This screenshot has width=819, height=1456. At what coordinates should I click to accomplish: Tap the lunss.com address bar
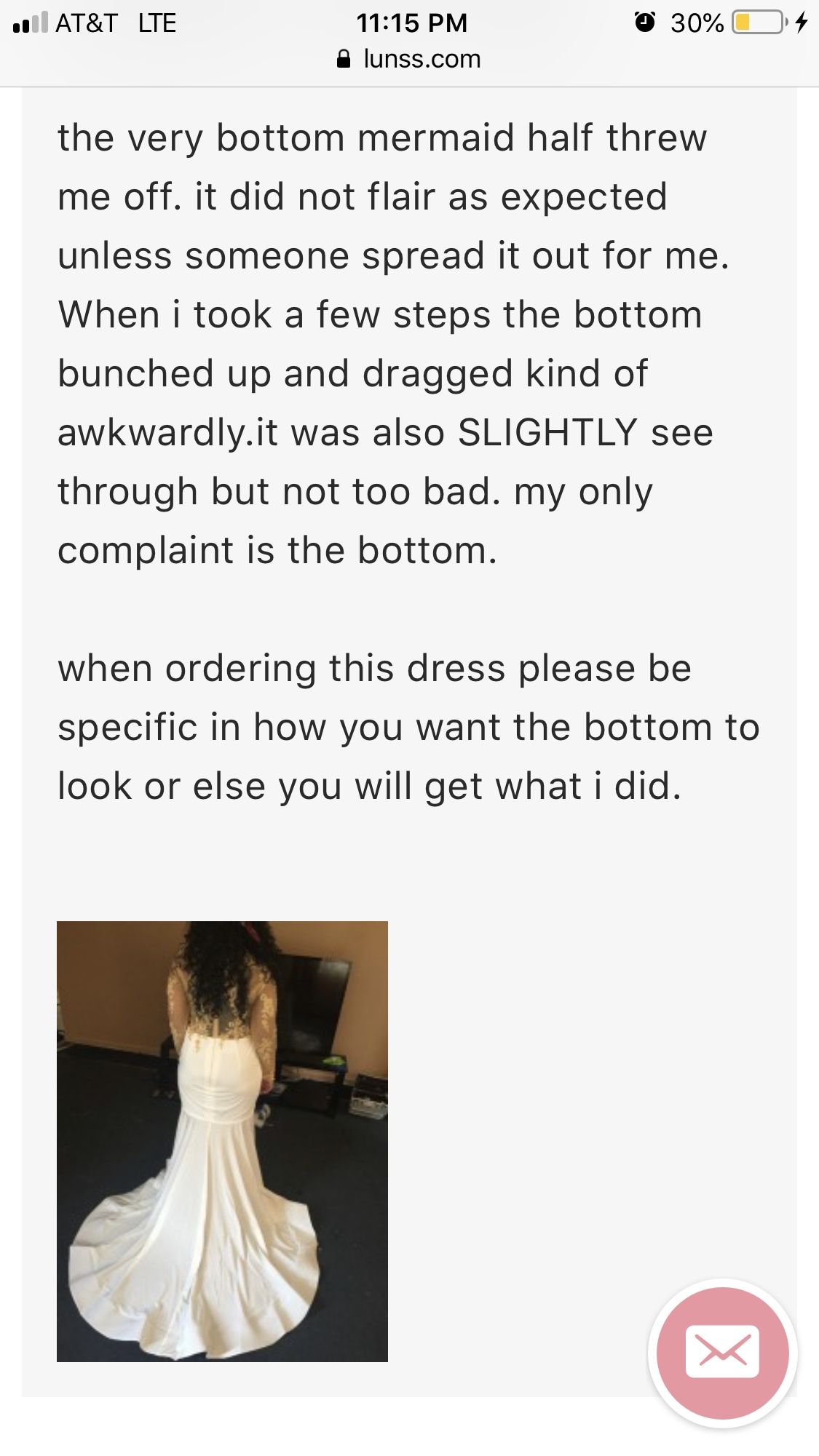coord(409,59)
